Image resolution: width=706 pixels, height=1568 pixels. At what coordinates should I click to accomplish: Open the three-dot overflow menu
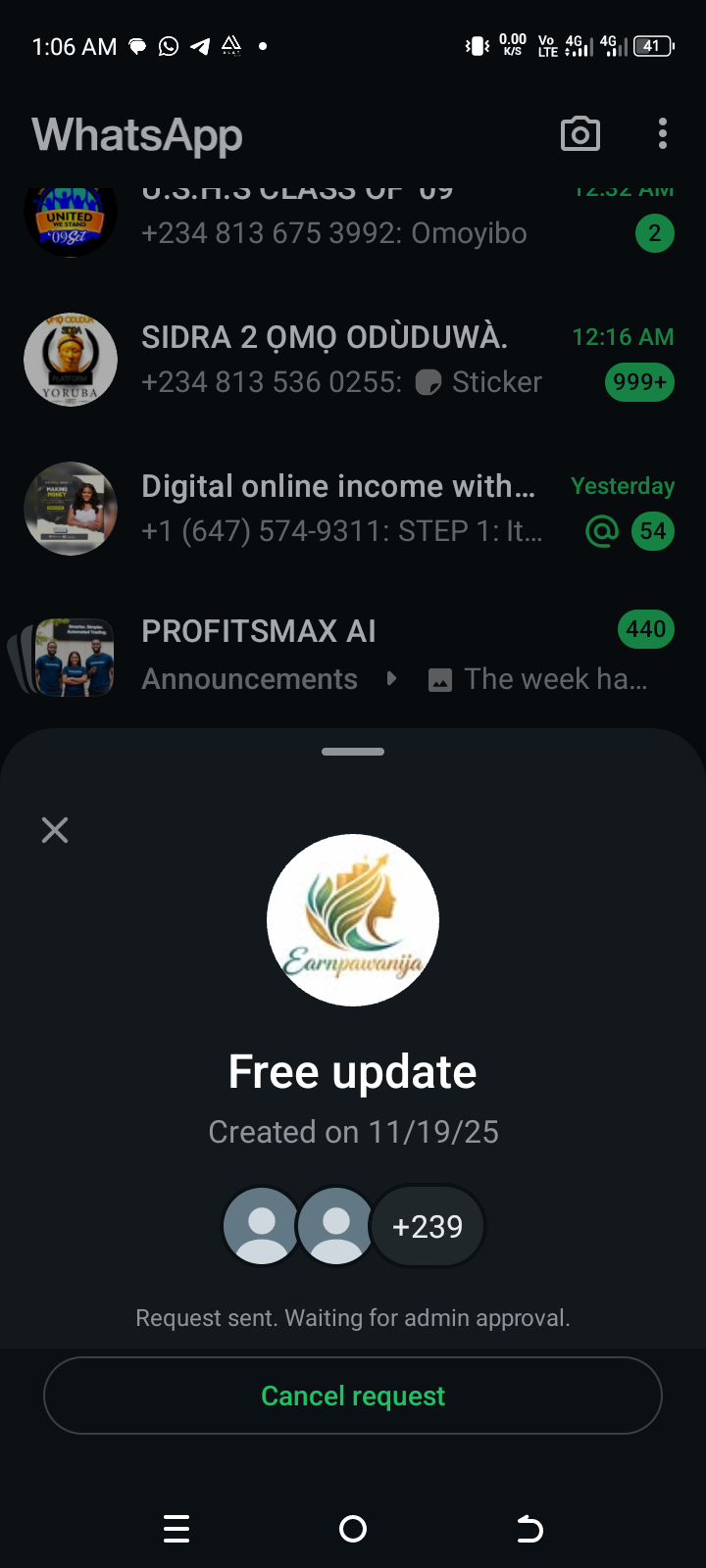pyautogui.click(x=663, y=134)
